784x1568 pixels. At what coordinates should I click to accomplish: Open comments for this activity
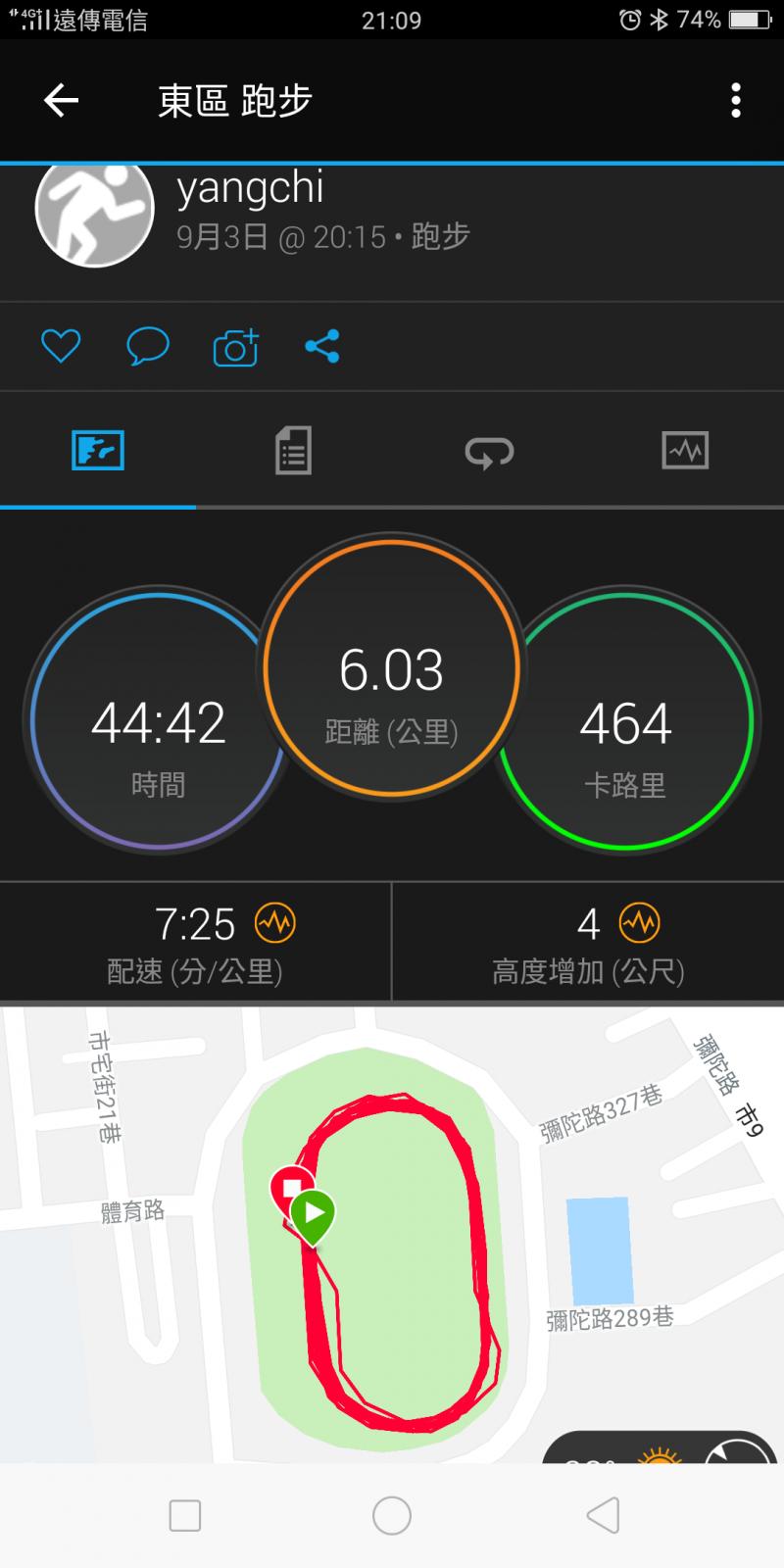point(148,346)
